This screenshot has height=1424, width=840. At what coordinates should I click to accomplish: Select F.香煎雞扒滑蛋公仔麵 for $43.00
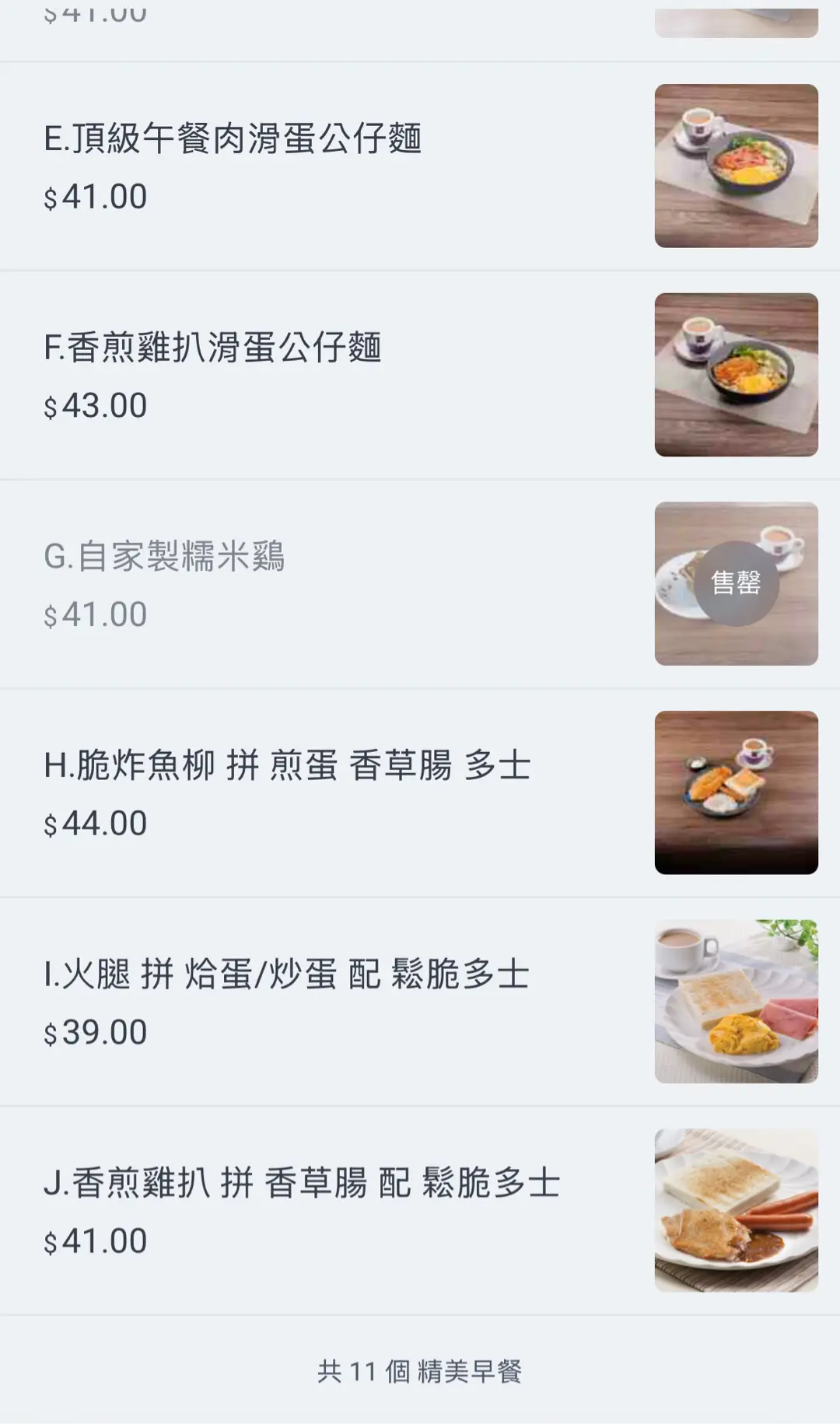213,348
